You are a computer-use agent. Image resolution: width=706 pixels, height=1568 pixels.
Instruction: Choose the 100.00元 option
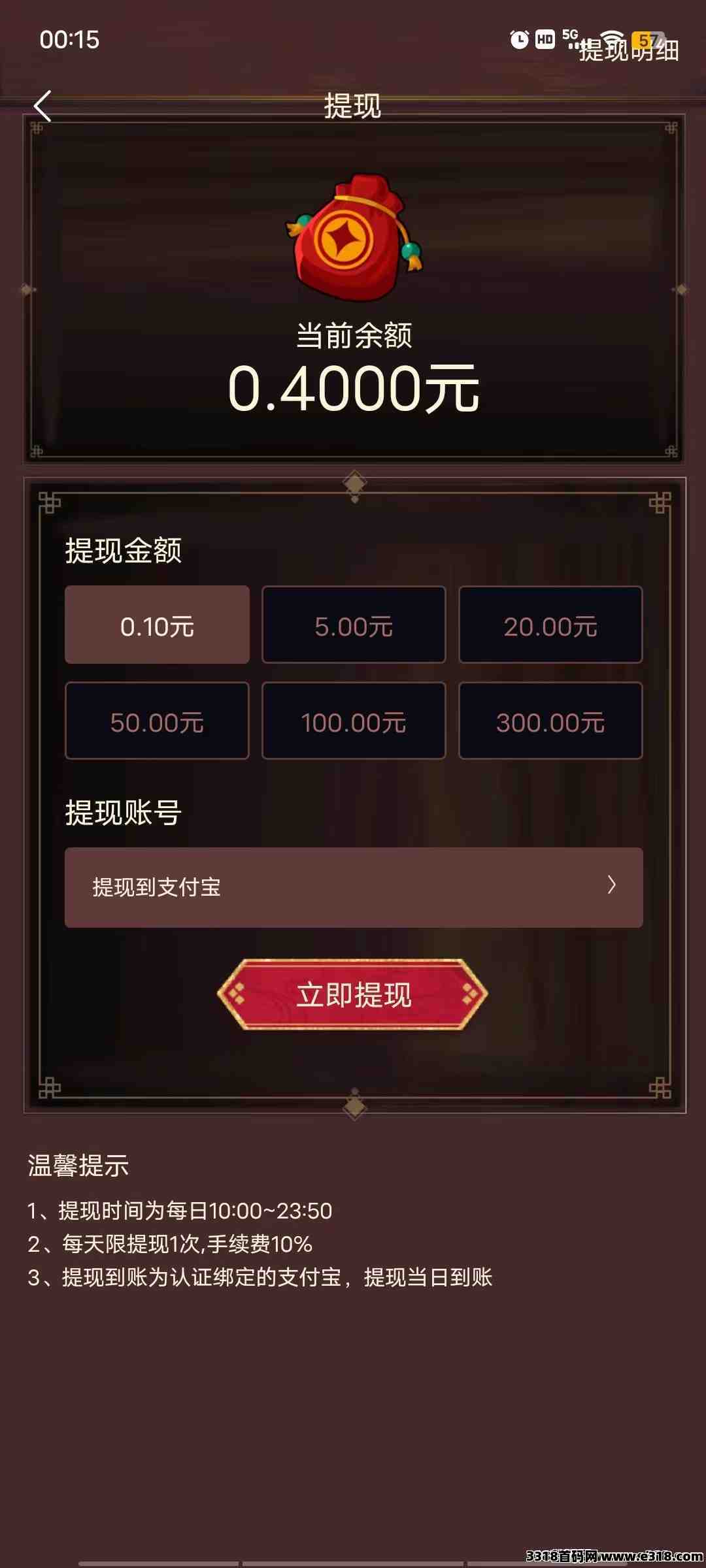point(354,721)
